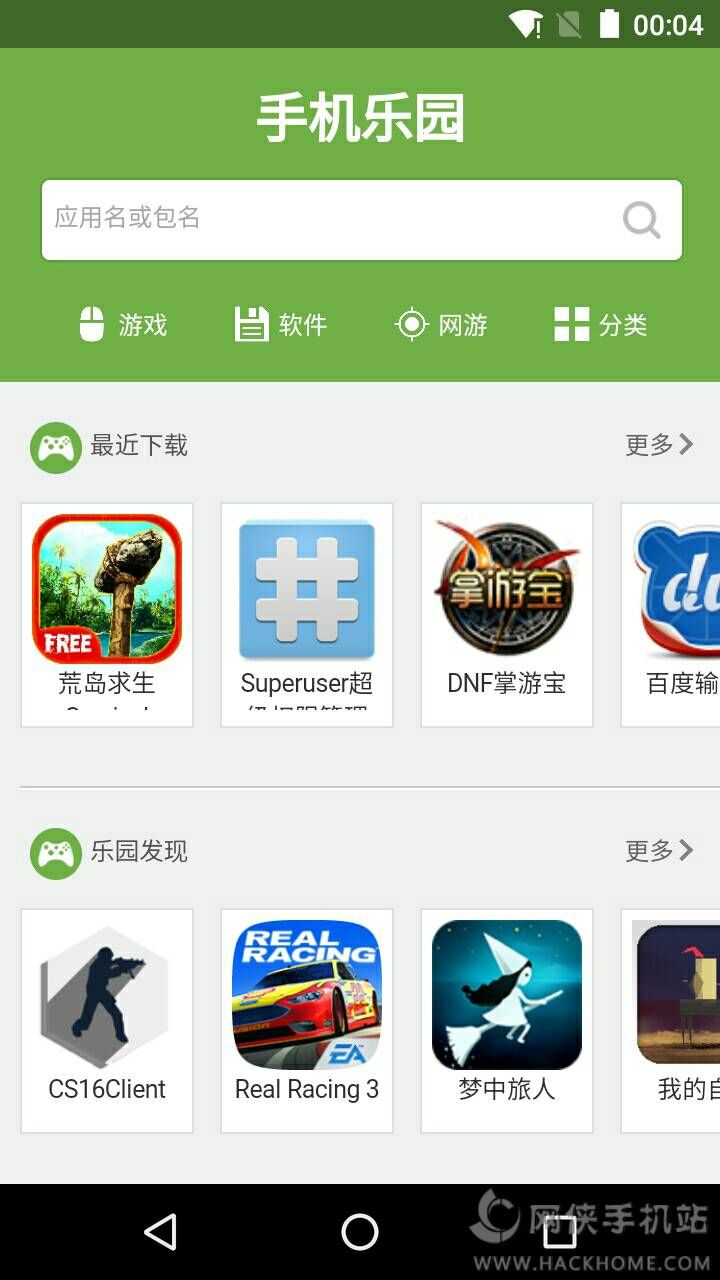Open the 梦中旅人 app card
The width and height of the screenshot is (720, 1280).
[x=507, y=1021]
